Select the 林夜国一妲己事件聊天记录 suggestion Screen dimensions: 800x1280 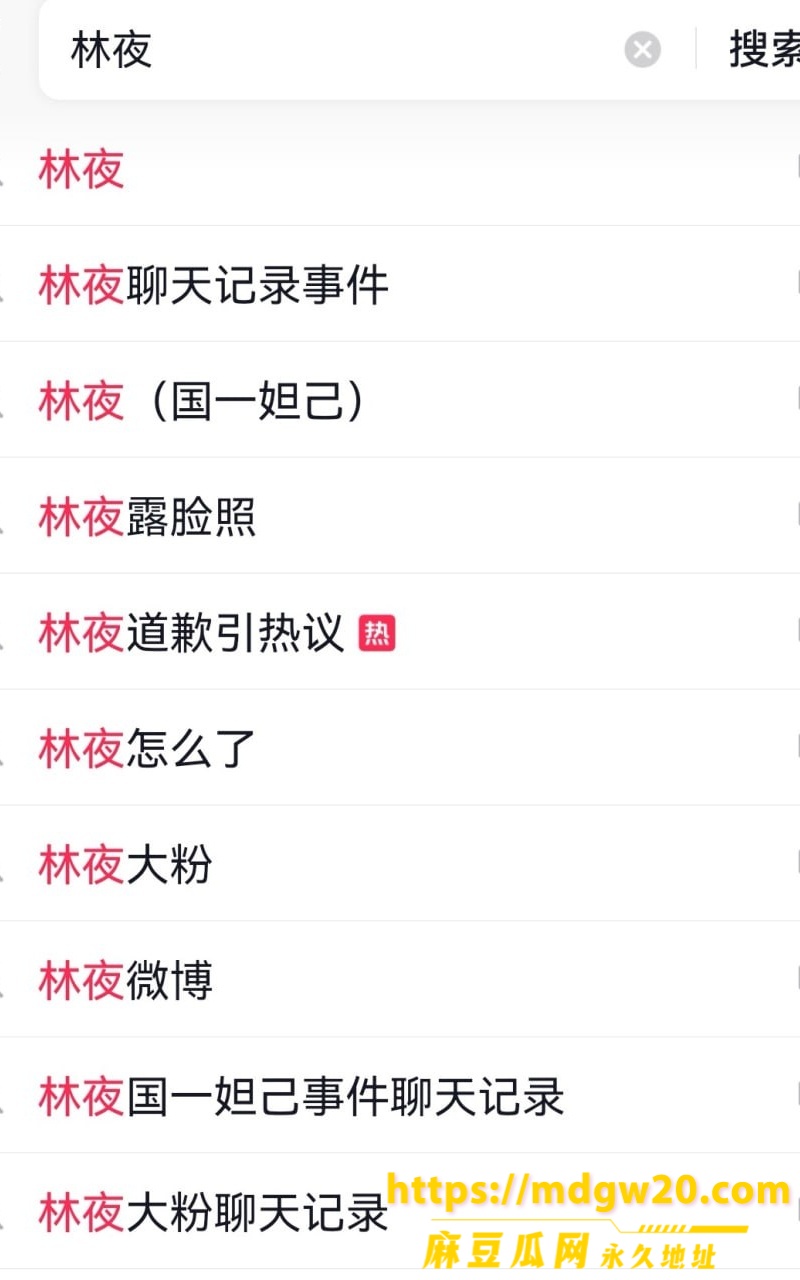(400, 1097)
